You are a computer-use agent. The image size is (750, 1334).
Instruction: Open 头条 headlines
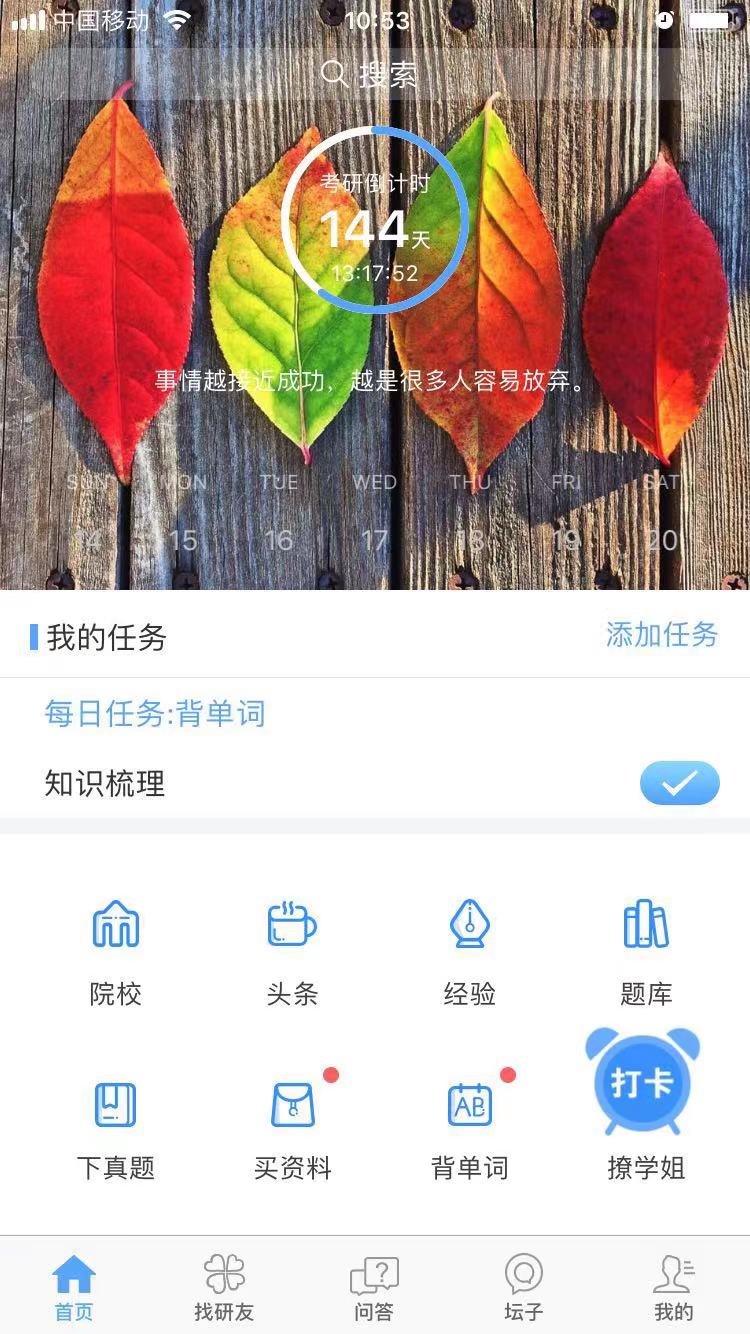[x=292, y=950]
